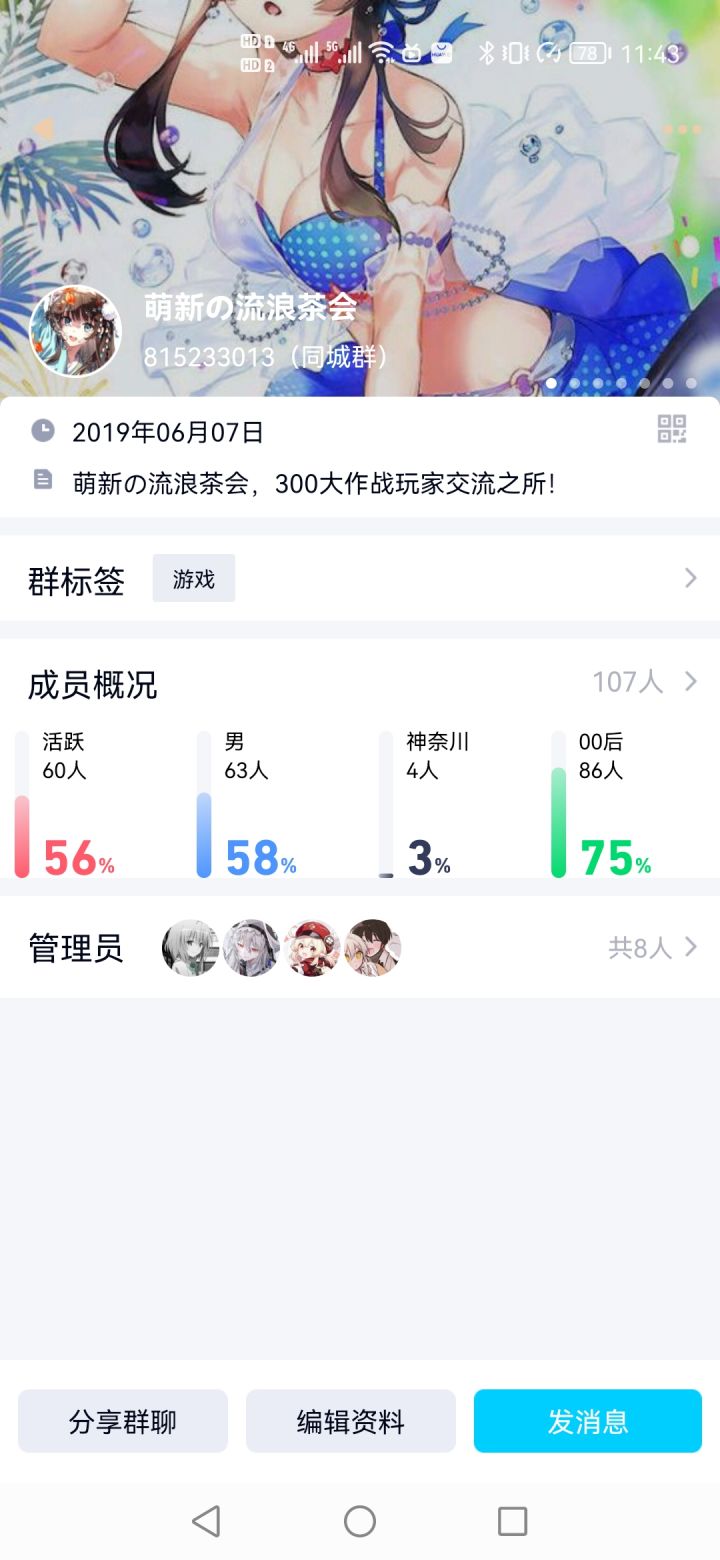The image size is (720, 1560).
Task: Tap the back triangle in the navigation bar
Action: tap(207, 1523)
